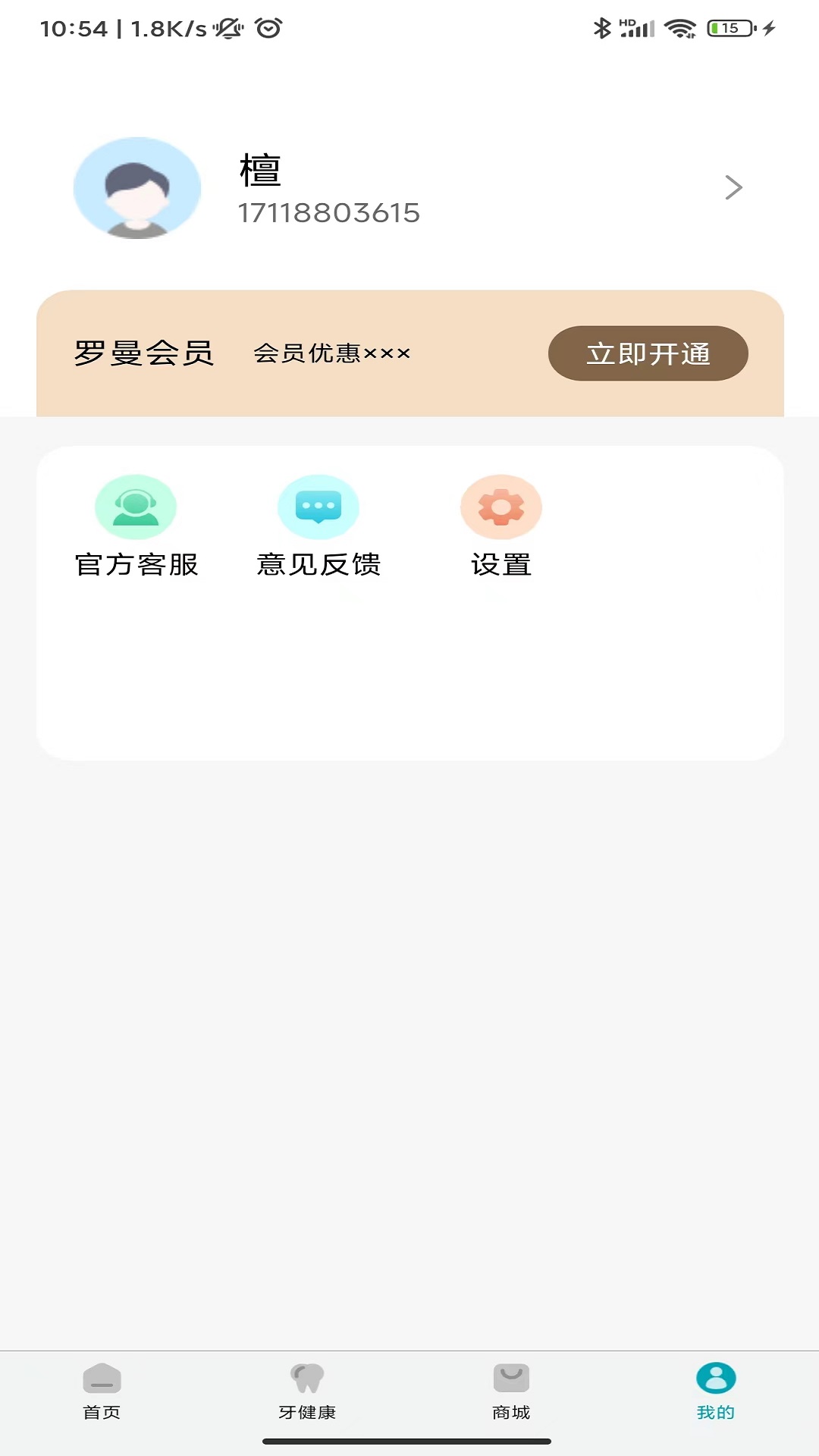
Task: Select the 我的 tab
Action: (716, 1390)
